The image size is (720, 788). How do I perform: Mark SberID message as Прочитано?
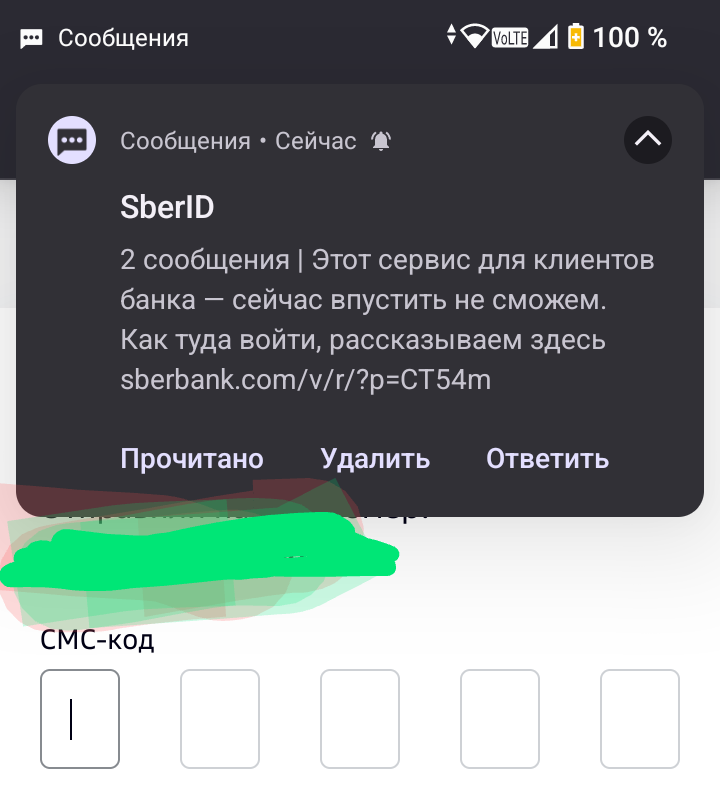(192, 459)
